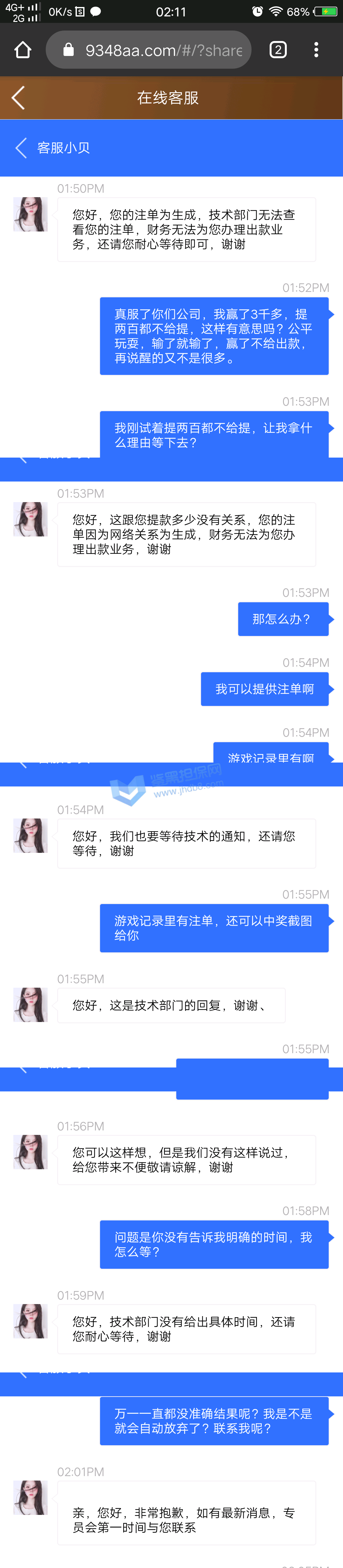Open the browser tab switcher
Image resolution: width=343 pixels, height=1568 pixels.
[x=278, y=50]
